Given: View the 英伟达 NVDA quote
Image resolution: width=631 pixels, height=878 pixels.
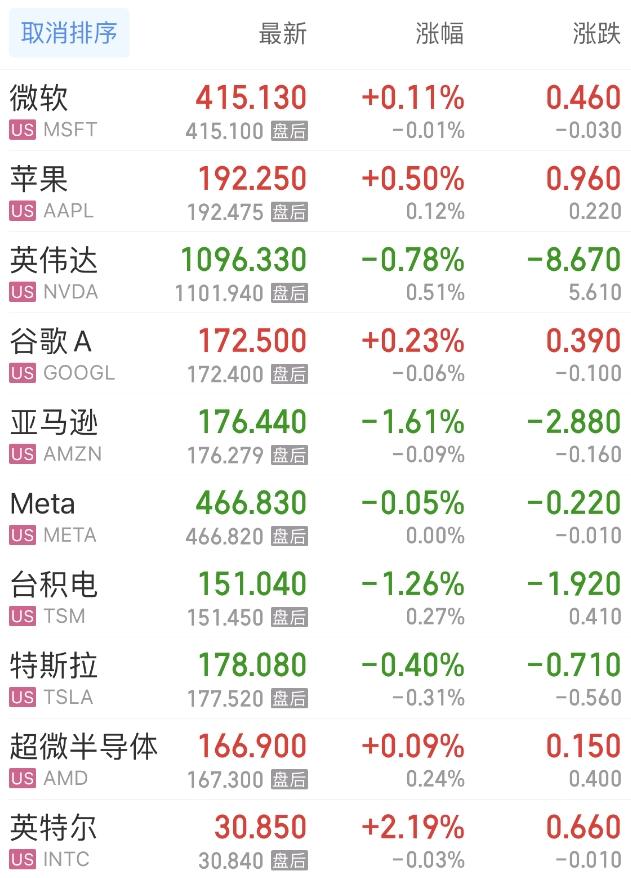Looking at the screenshot, I should tap(60, 273).
